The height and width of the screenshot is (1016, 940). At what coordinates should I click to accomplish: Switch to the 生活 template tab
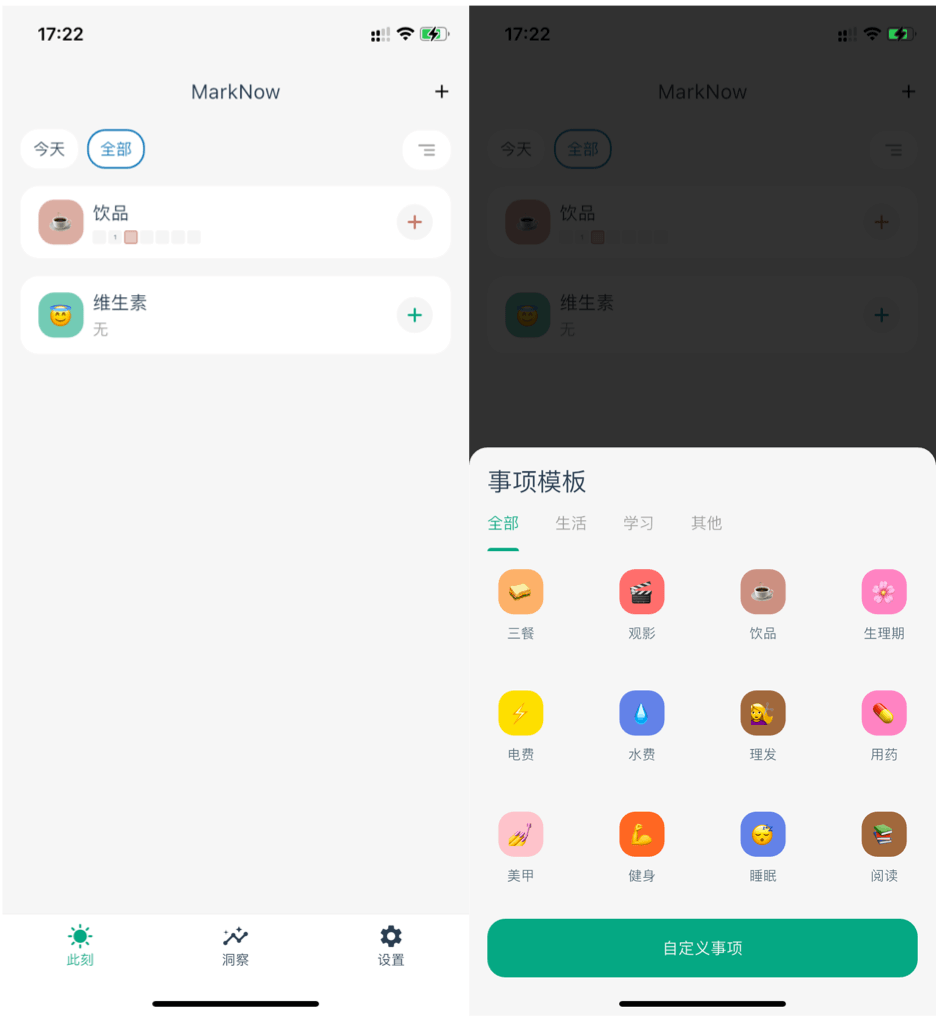click(x=571, y=523)
